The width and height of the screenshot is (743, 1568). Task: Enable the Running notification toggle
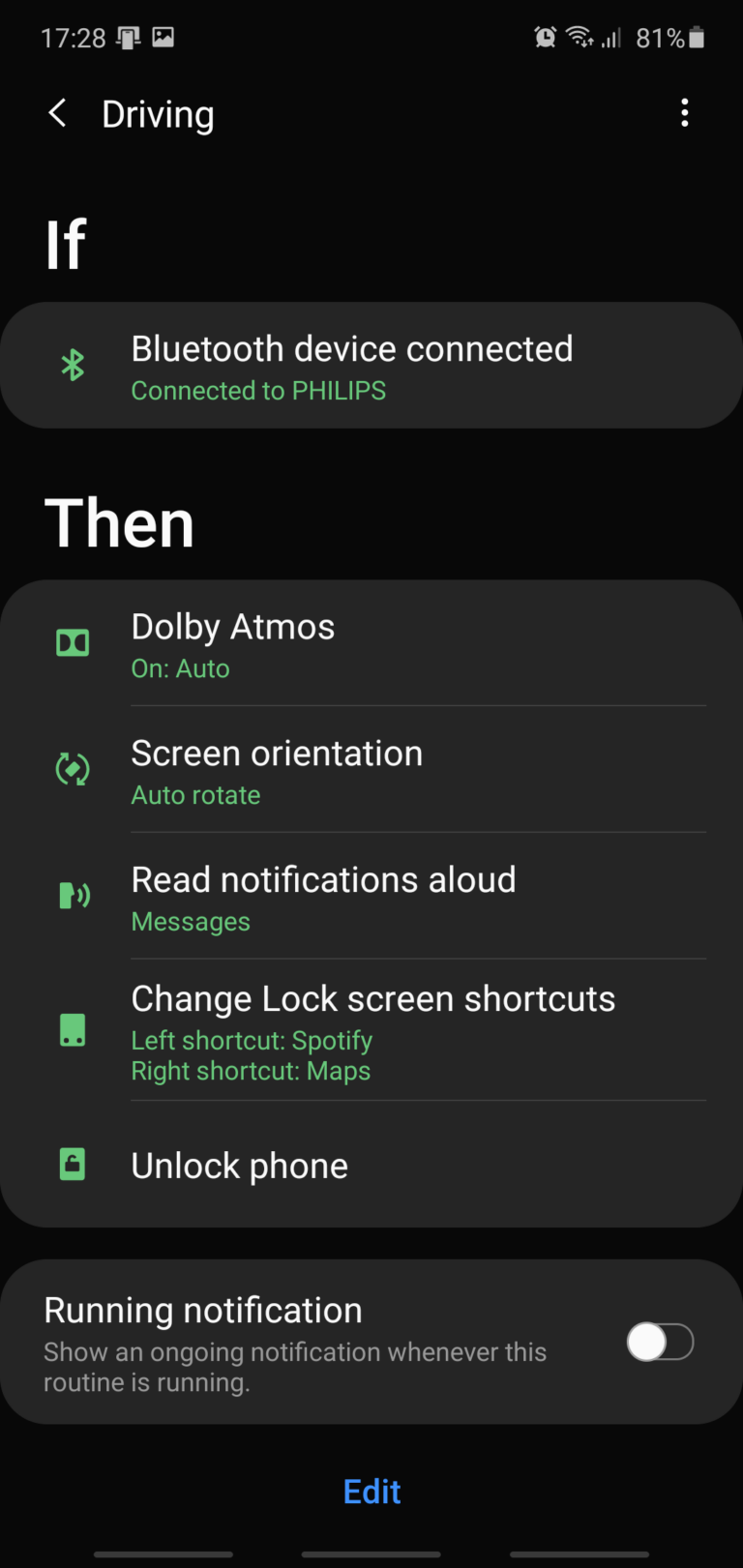660,1342
